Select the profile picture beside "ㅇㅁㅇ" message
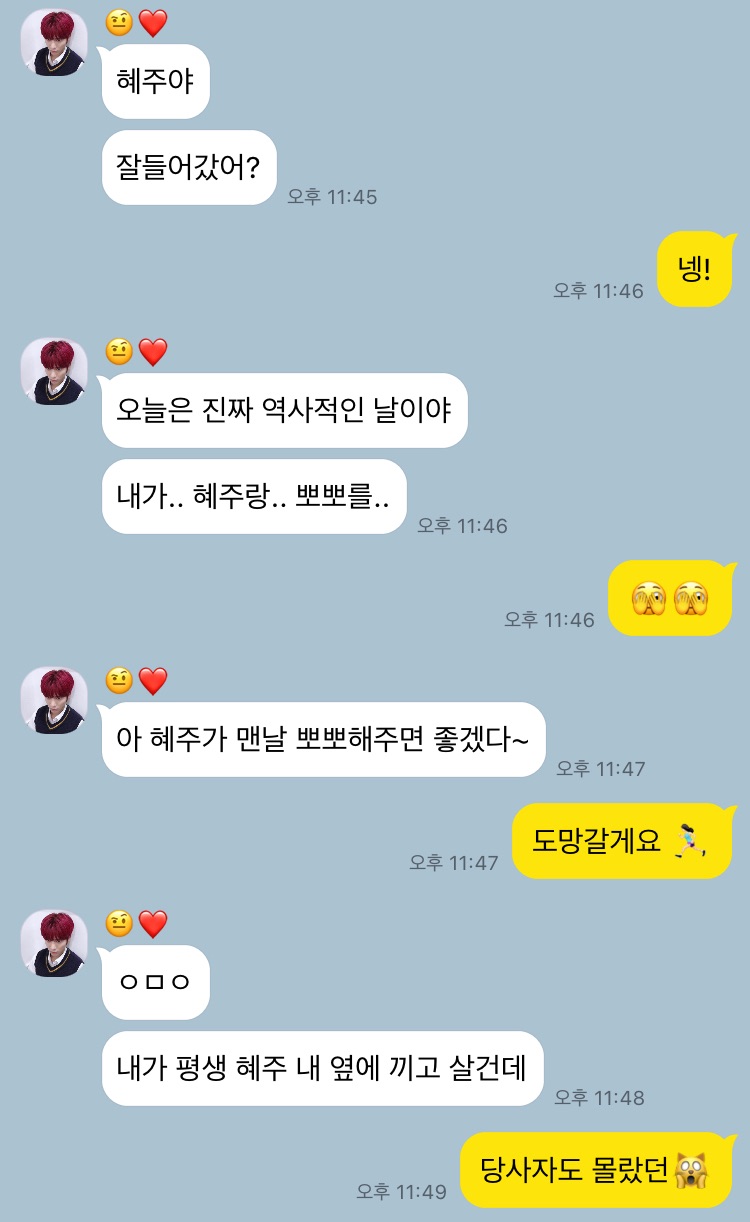The width and height of the screenshot is (750, 1222). (x=54, y=943)
